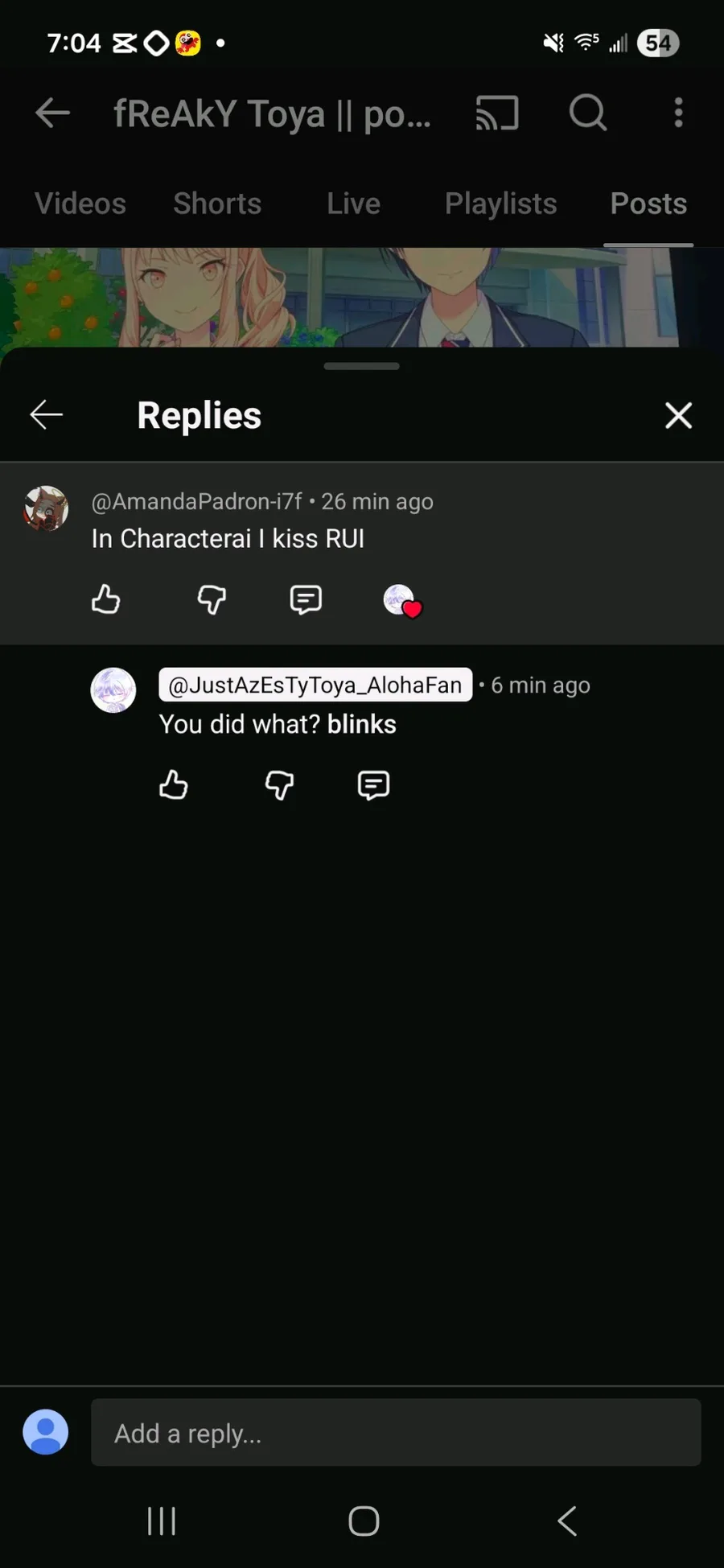Open the cast to device icon
The height and width of the screenshot is (1568, 724).
tap(497, 113)
